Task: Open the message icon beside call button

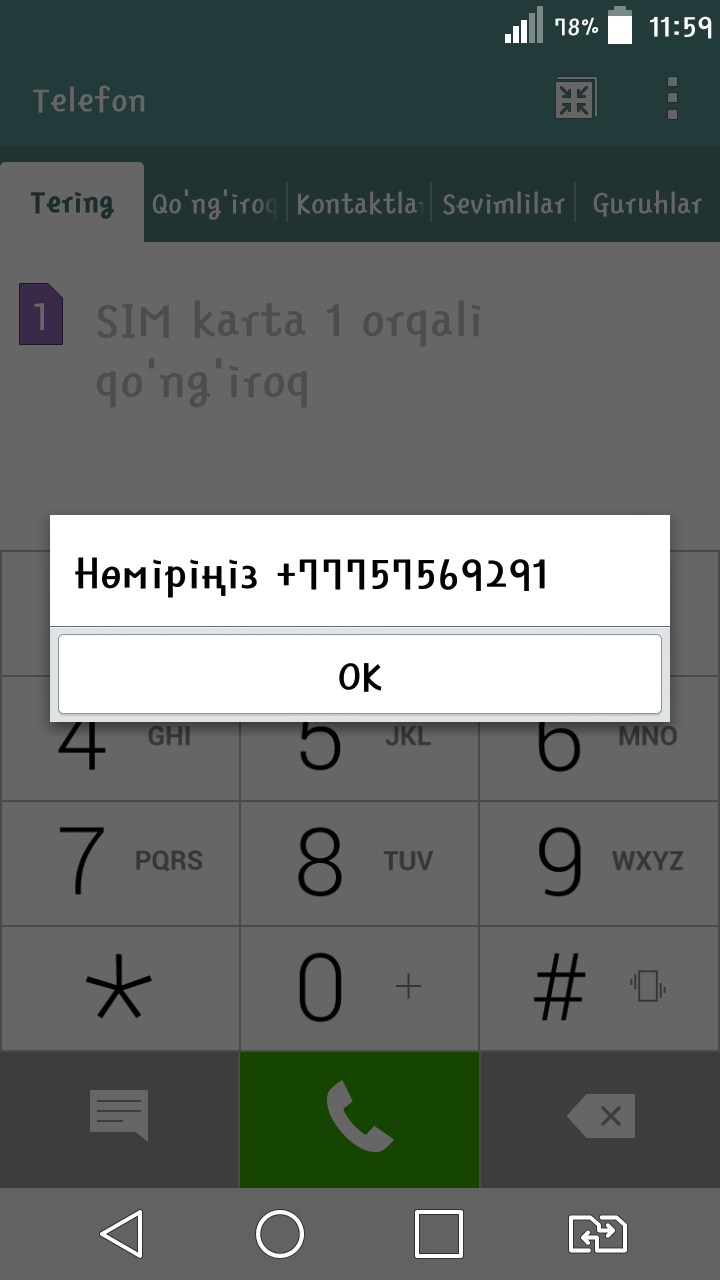Action: pyautogui.click(x=119, y=1116)
